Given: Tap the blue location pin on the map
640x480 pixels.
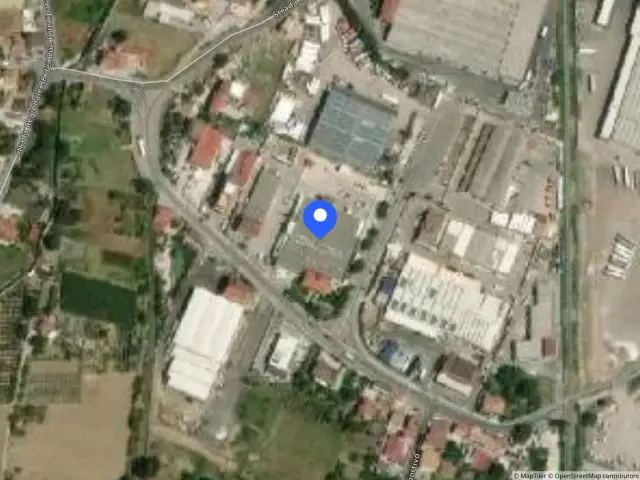Looking at the screenshot, I should (320, 218).
